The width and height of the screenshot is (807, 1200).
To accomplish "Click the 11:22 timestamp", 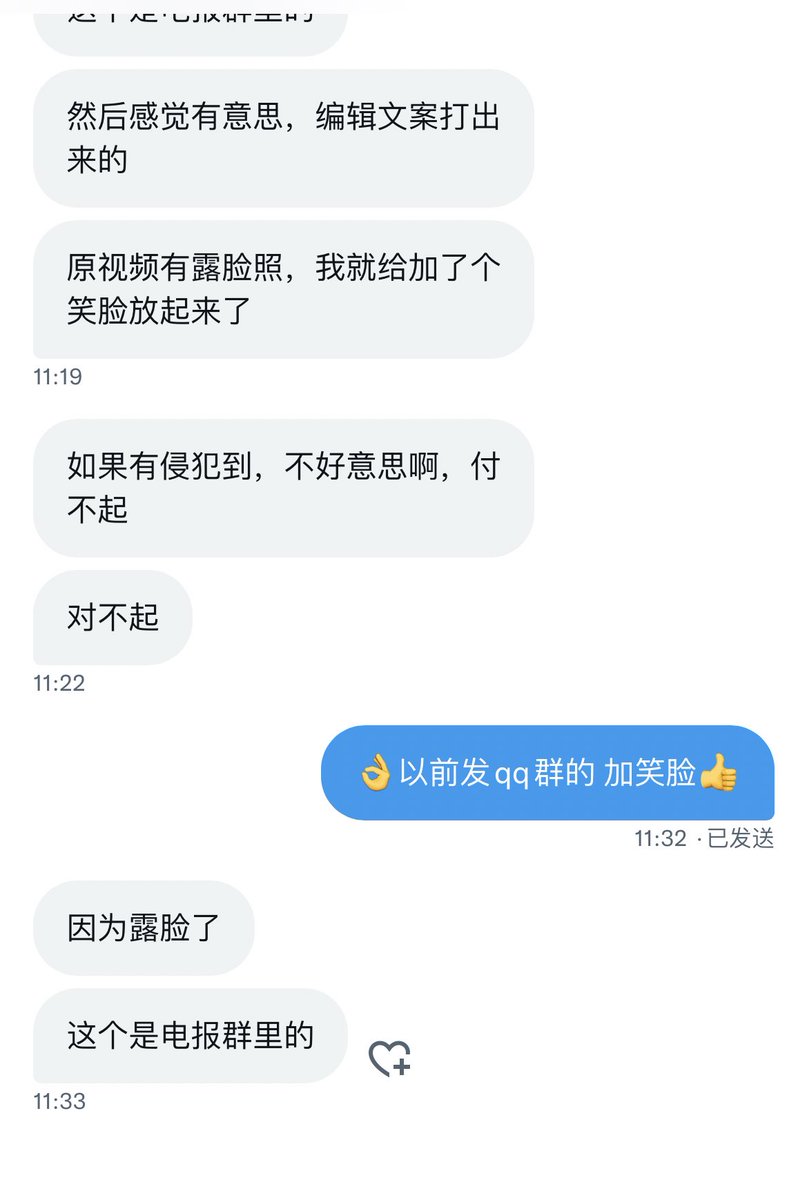I will pos(57,684).
